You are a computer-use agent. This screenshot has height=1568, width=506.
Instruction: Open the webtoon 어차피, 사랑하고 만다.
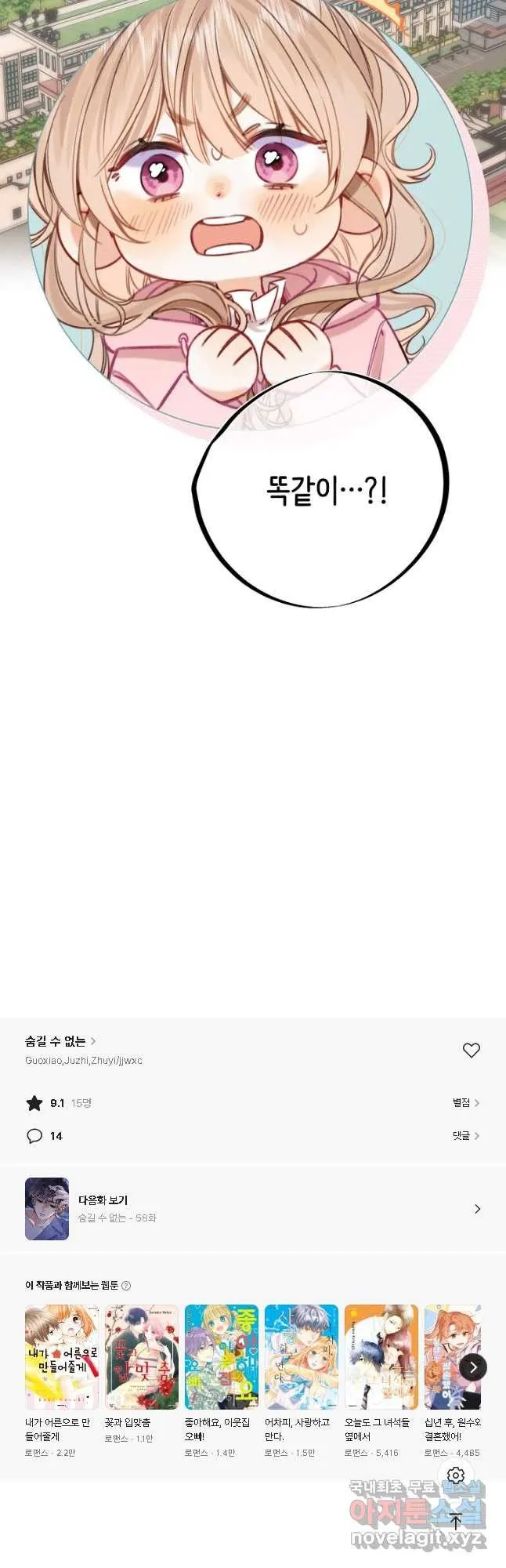point(302,1357)
